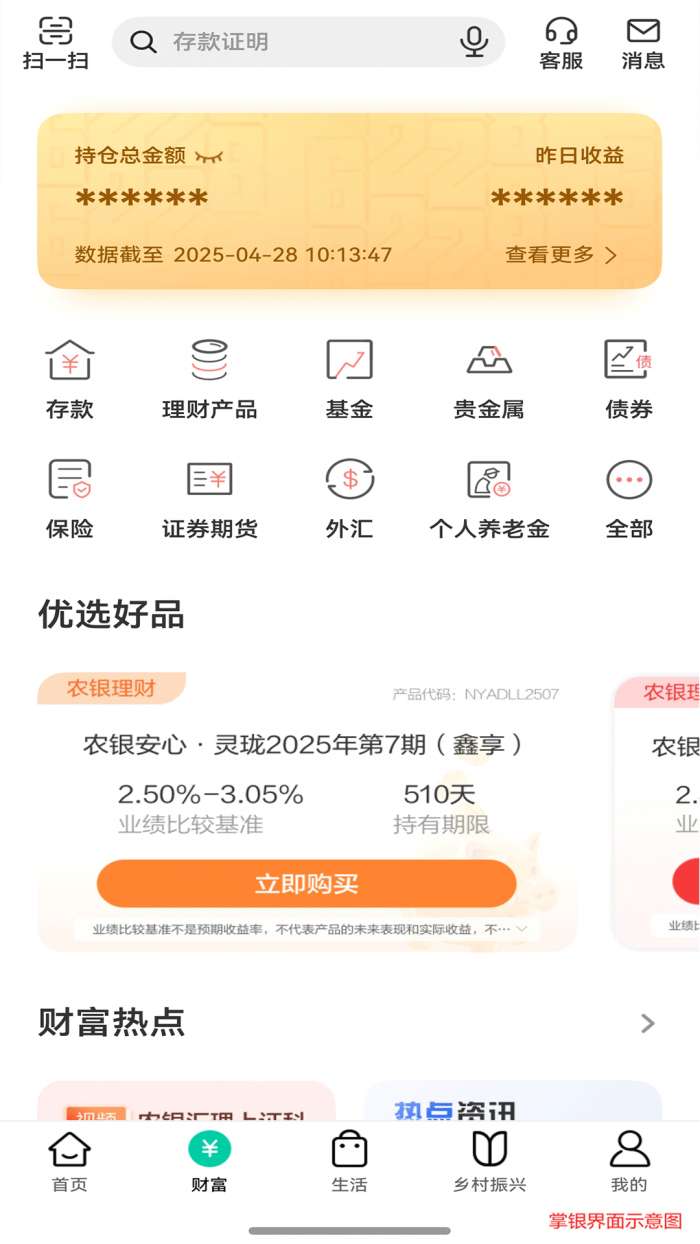Open the 扫一扫 scanner
Screen dimensions: 700x1244
55,43
